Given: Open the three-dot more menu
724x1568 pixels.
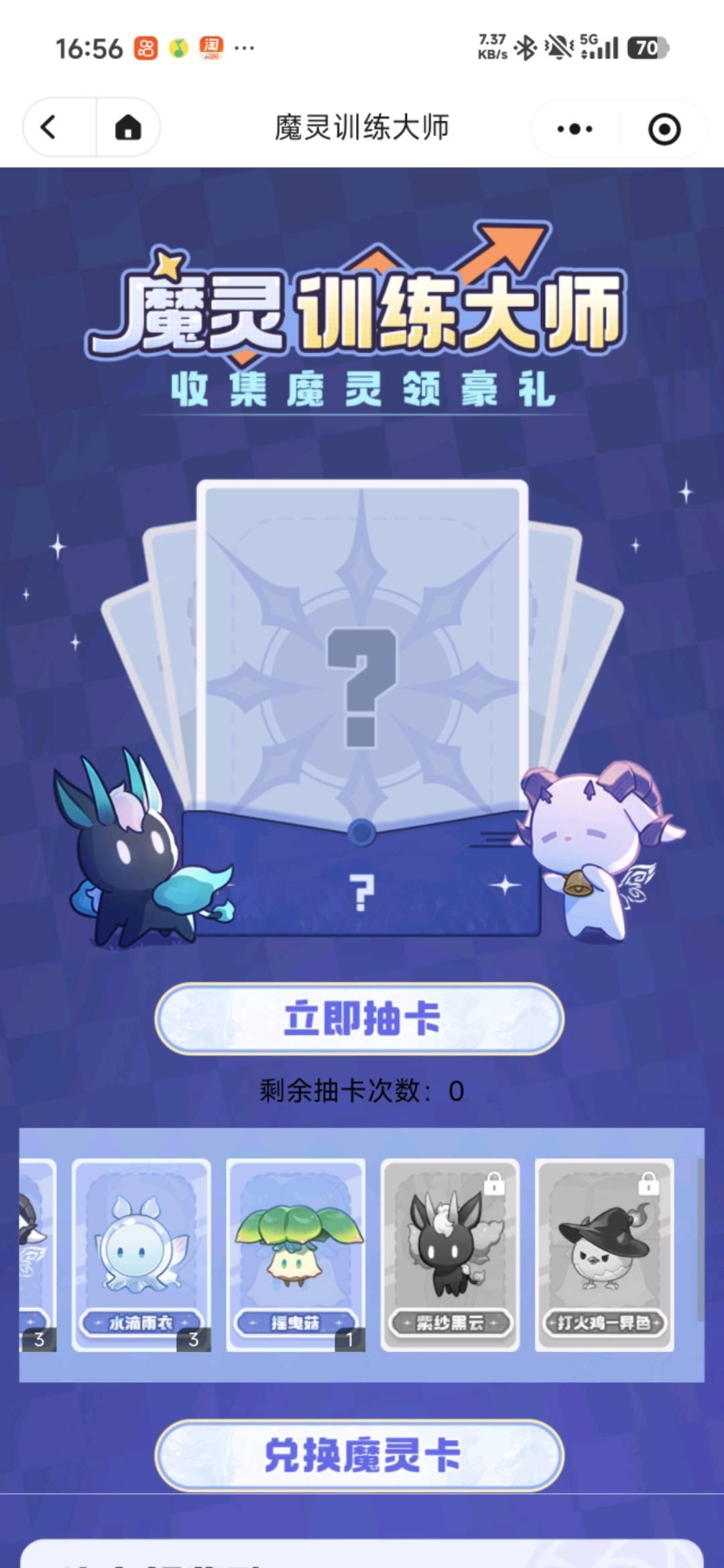Looking at the screenshot, I should (575, 129).
